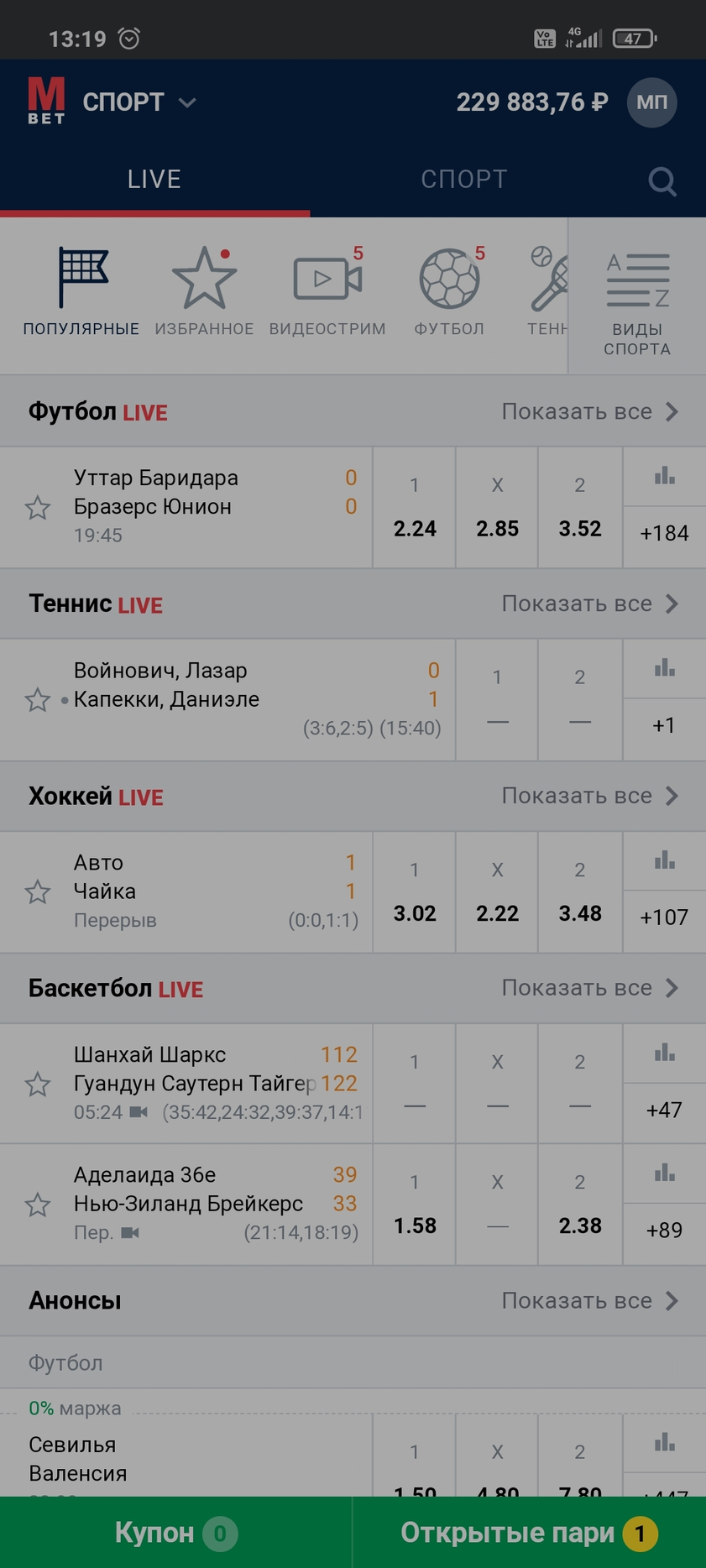
Task: Bet 2.24 on Уттар Баридара win
Action: click(x=415, y=507)
